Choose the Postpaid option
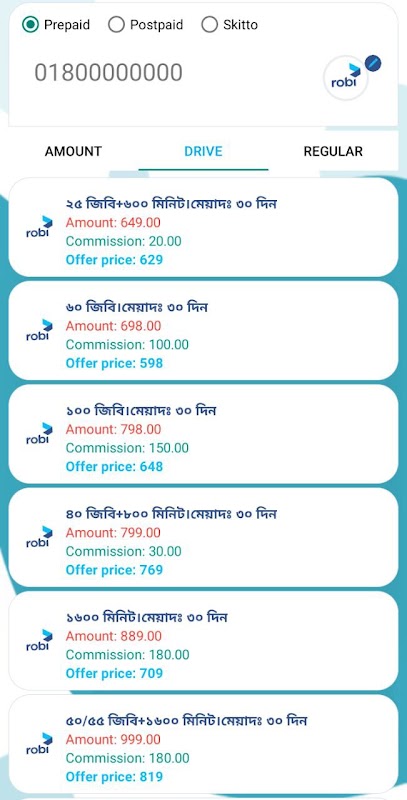Viewport: 407px width, 800px height. pyautogui.click(x=116, y=24)
